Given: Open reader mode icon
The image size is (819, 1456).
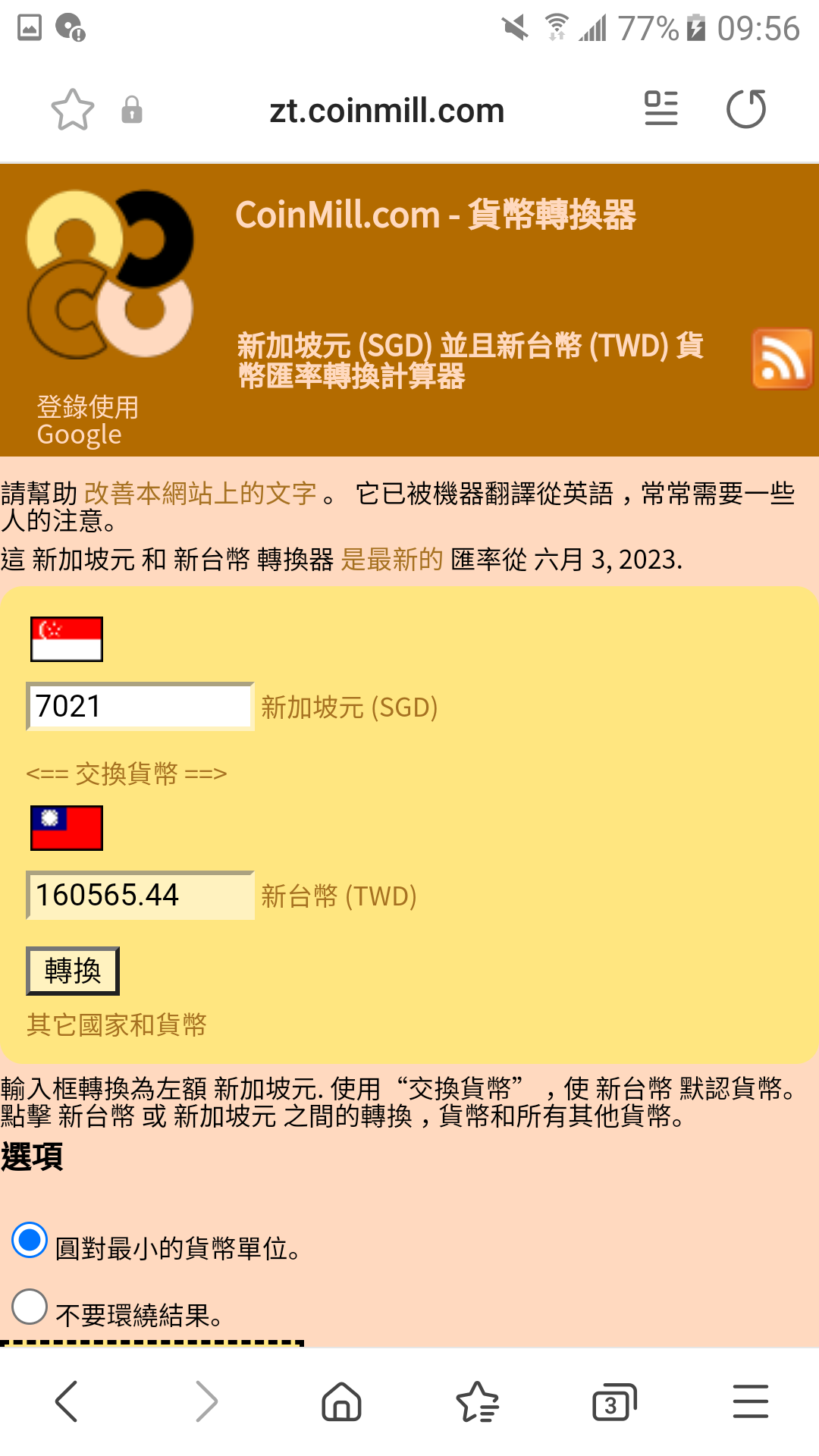Looking at the screenshot, I should 661,108.
